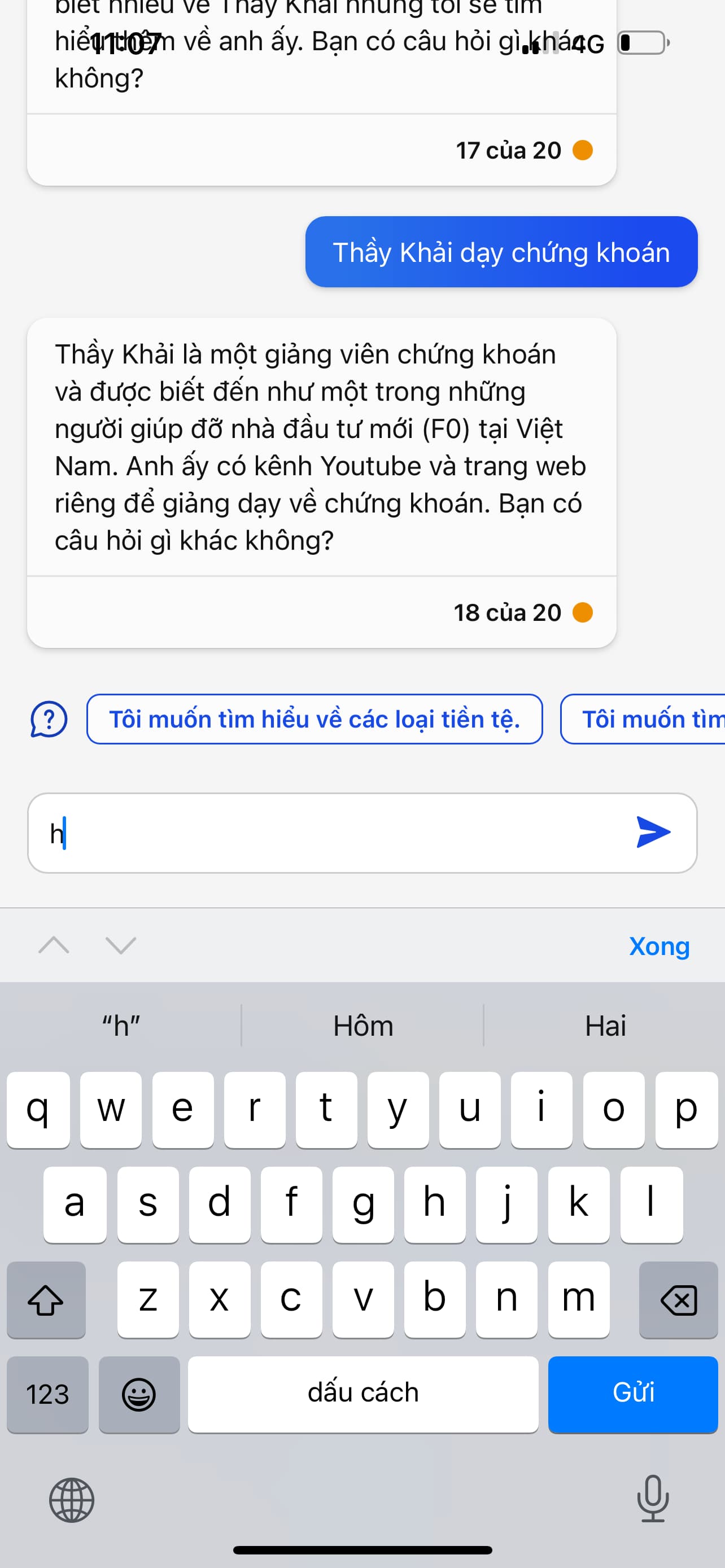
Task: Enable the shift key
Action: click(46, 1300)
